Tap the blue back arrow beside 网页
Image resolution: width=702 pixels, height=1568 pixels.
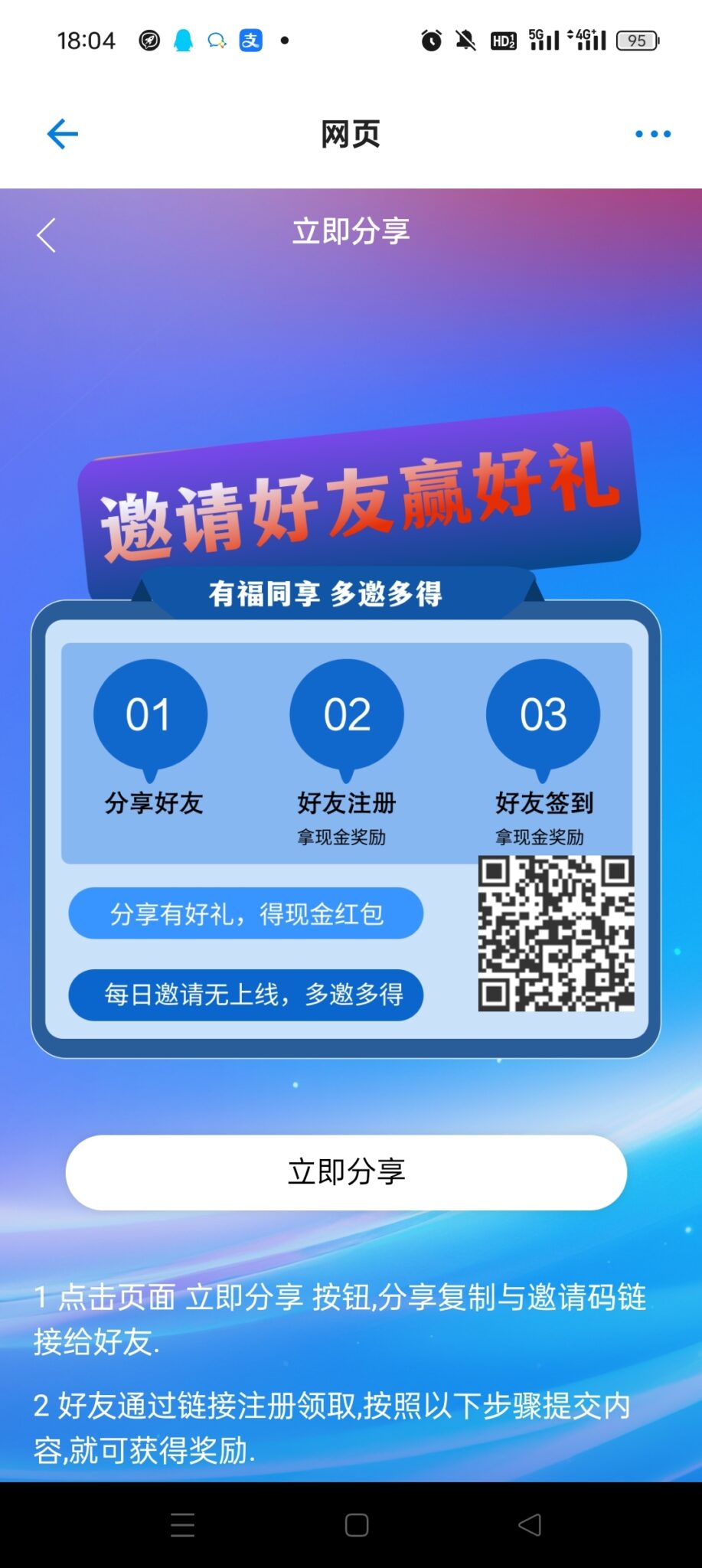pos(63,134)
